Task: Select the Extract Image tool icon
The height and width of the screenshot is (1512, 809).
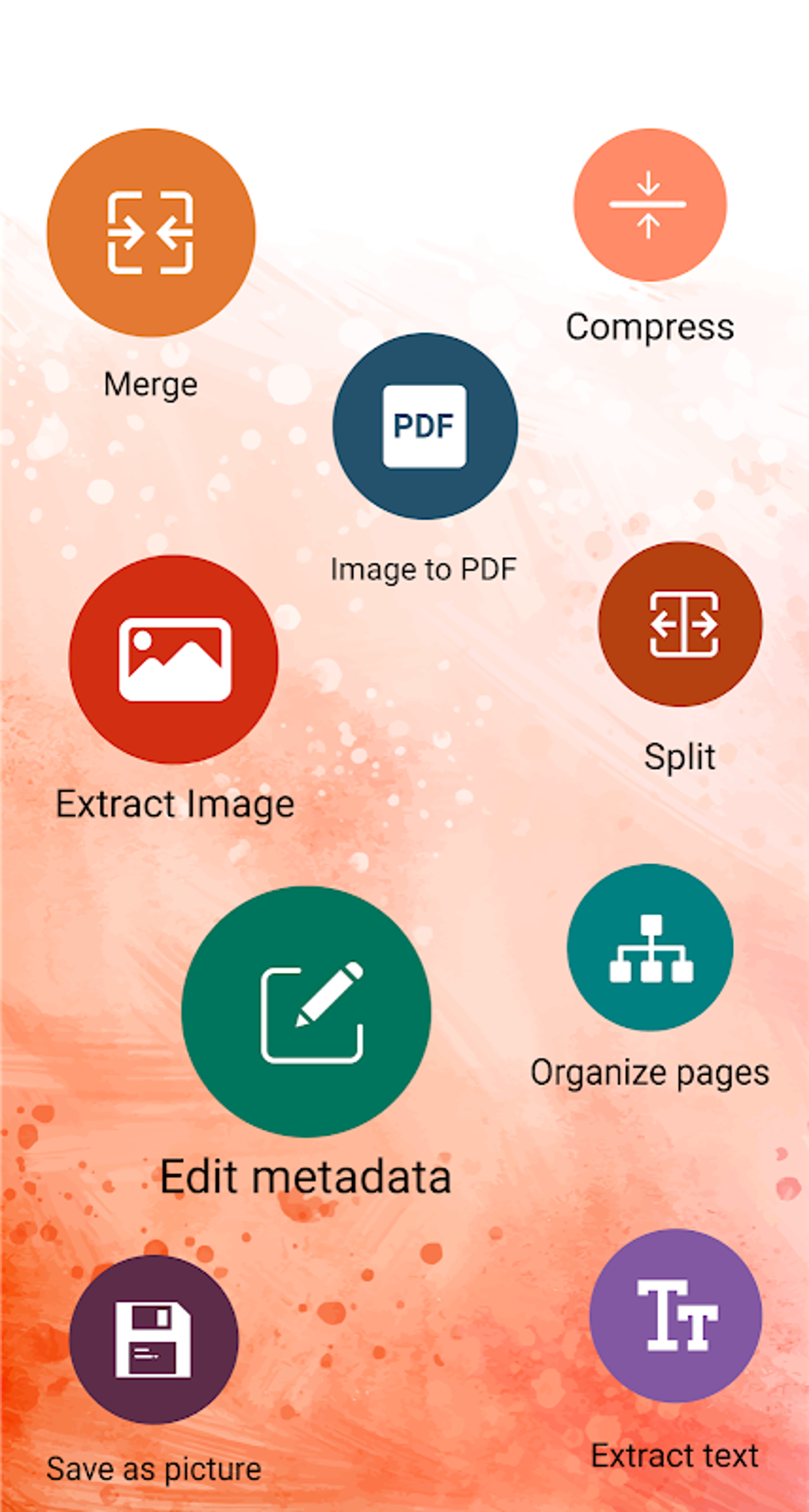Action: click(x=174, y=659)
